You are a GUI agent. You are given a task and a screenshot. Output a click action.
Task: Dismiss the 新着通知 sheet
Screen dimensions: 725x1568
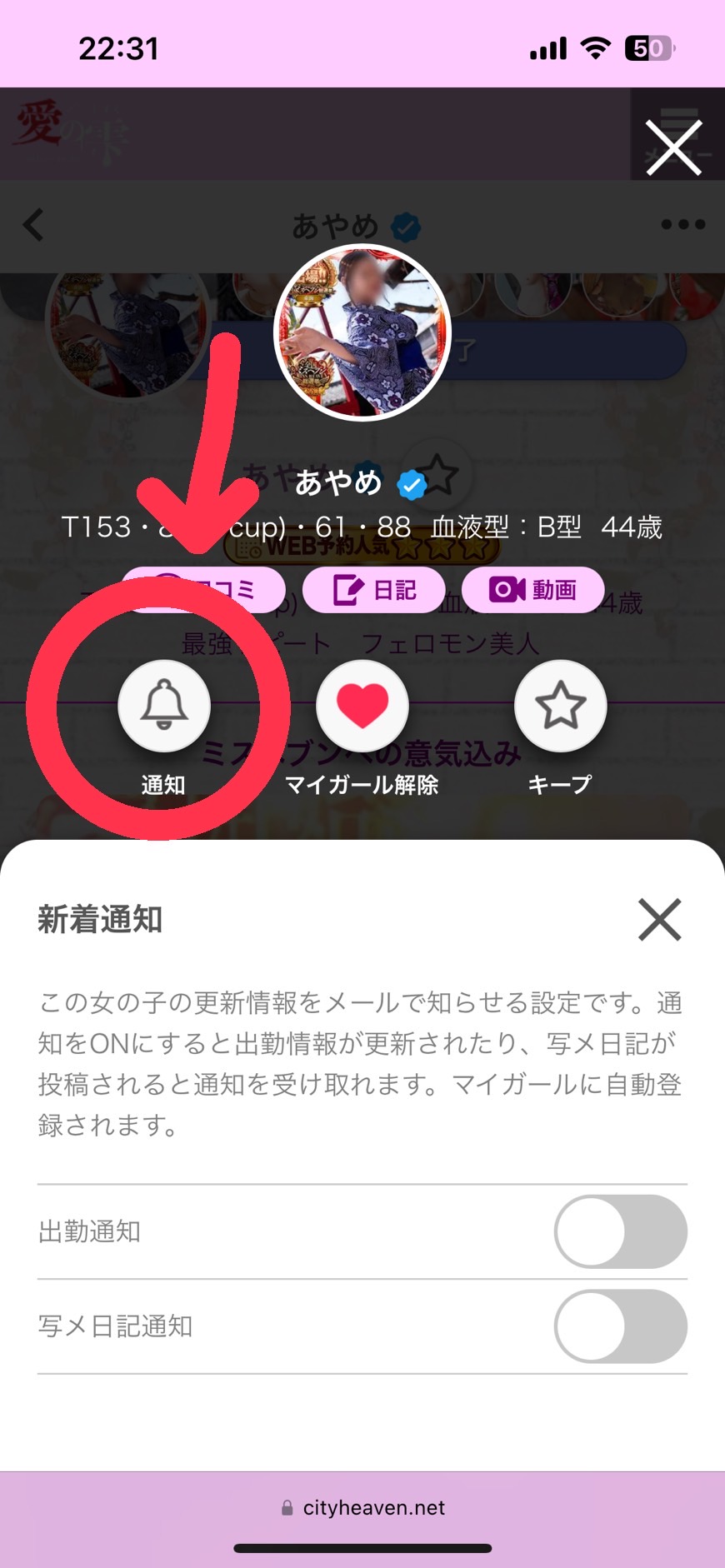659,920
